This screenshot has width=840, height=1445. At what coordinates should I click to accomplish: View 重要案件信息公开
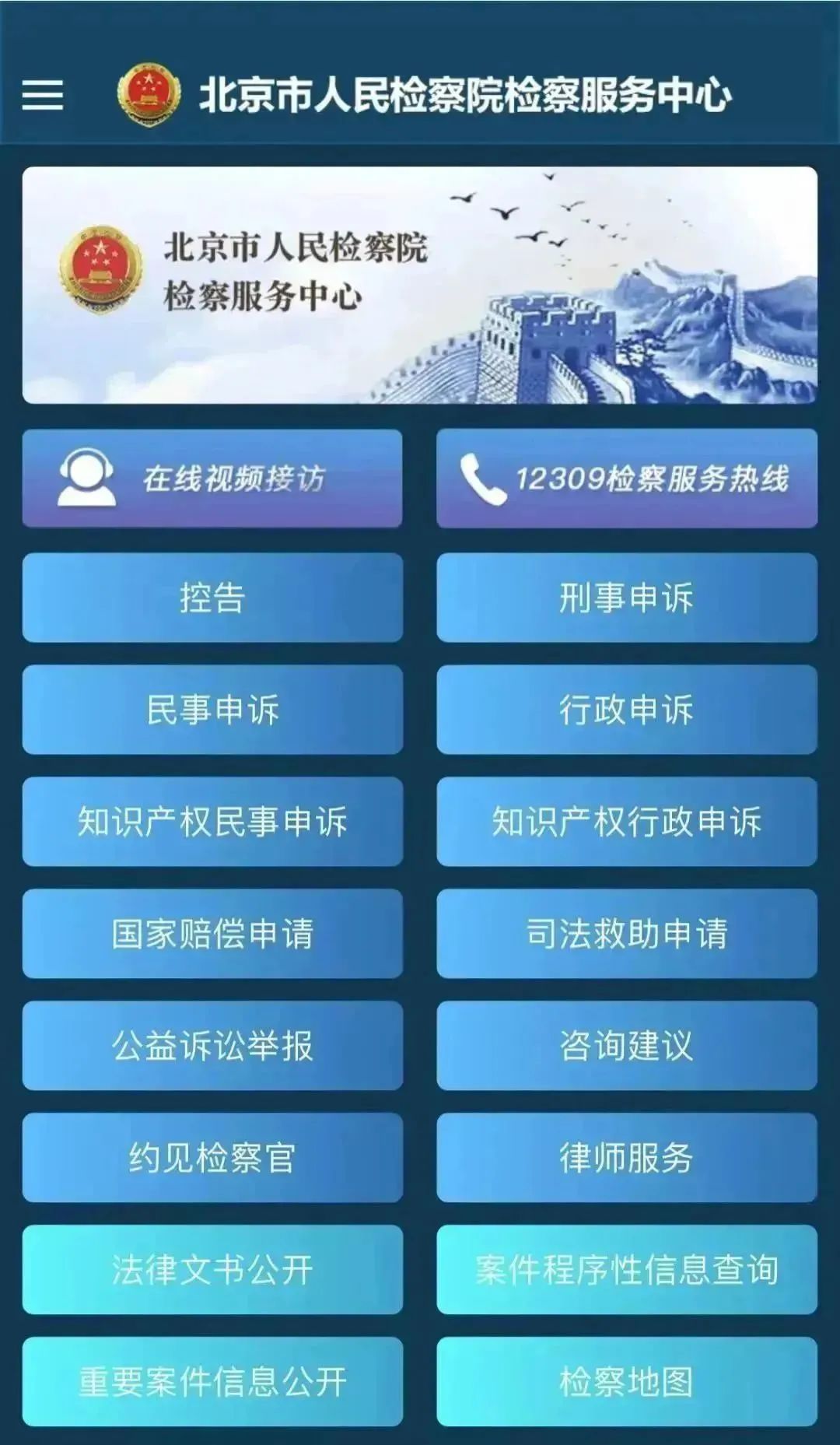(x=212, y=1382)
